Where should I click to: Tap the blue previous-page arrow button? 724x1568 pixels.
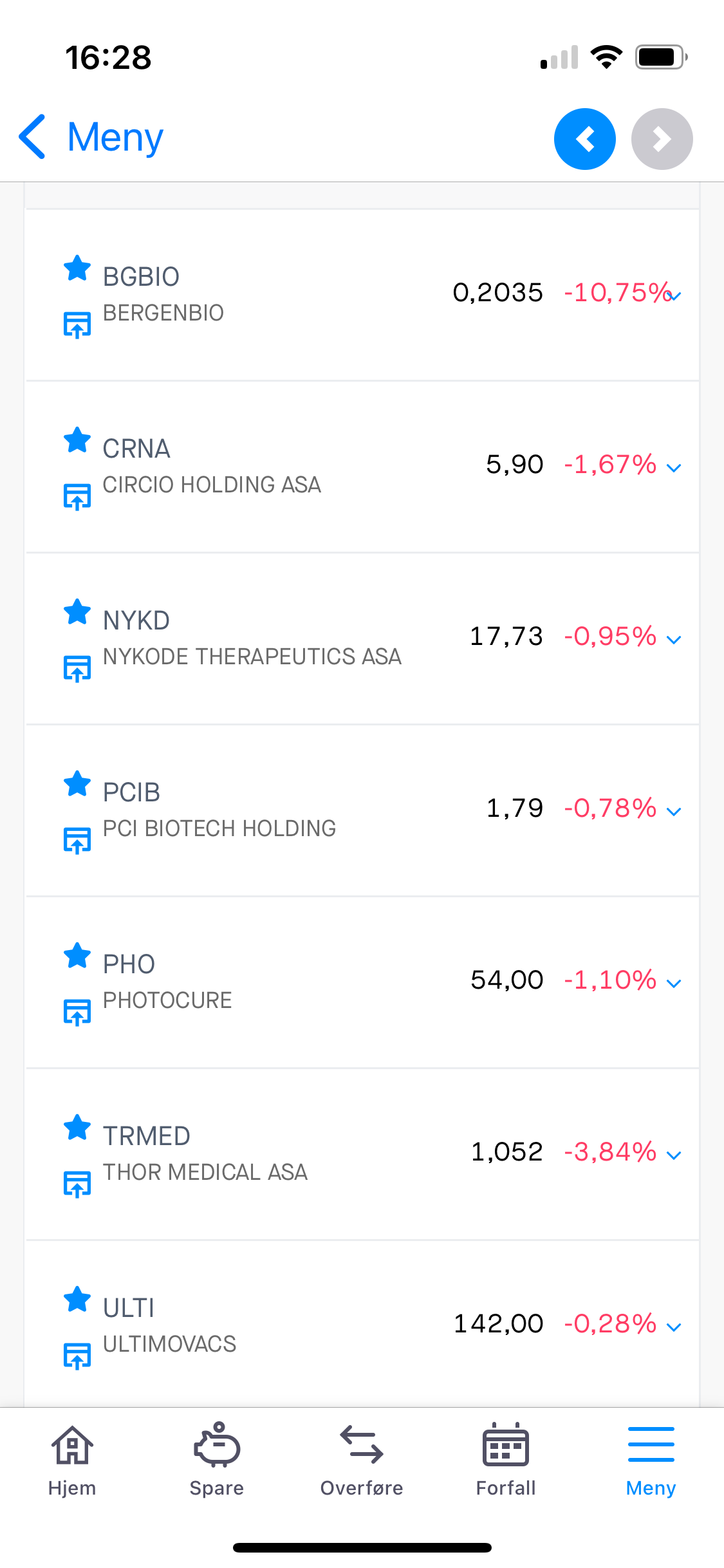click(x=584, y=139)
